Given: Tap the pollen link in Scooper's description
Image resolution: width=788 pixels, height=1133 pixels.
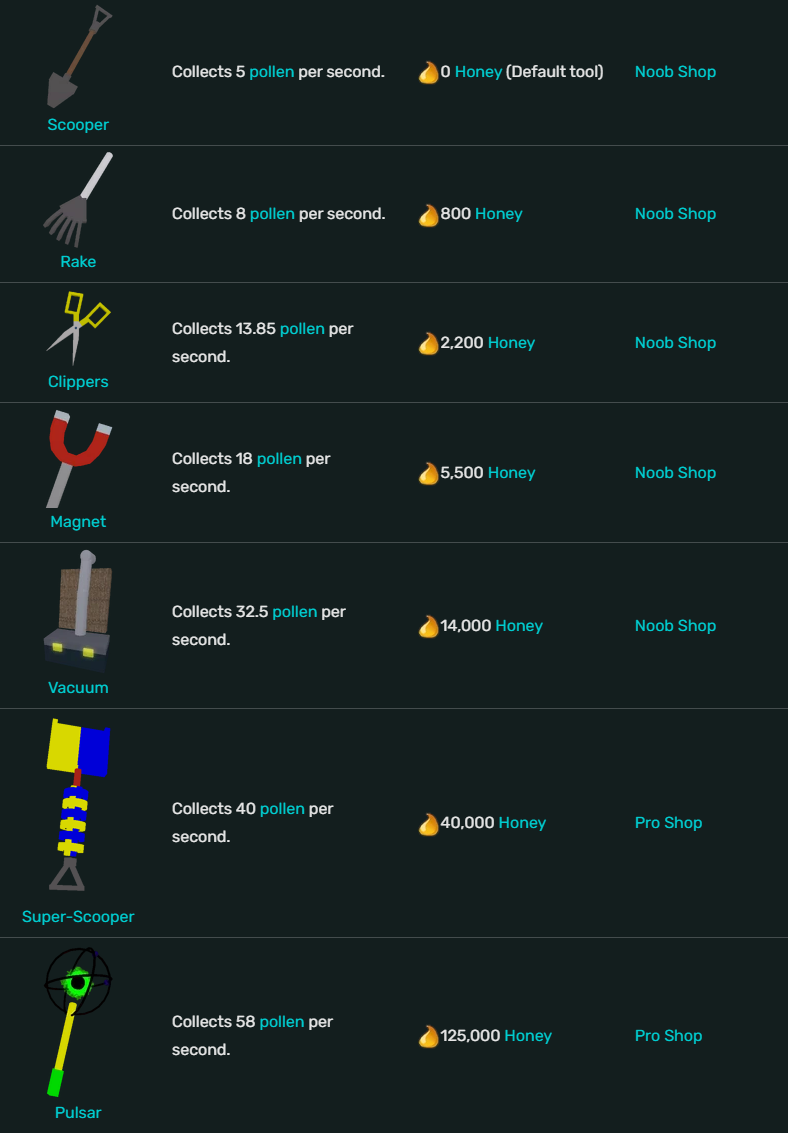Looking at the screenshot, I should click(271, 72).
